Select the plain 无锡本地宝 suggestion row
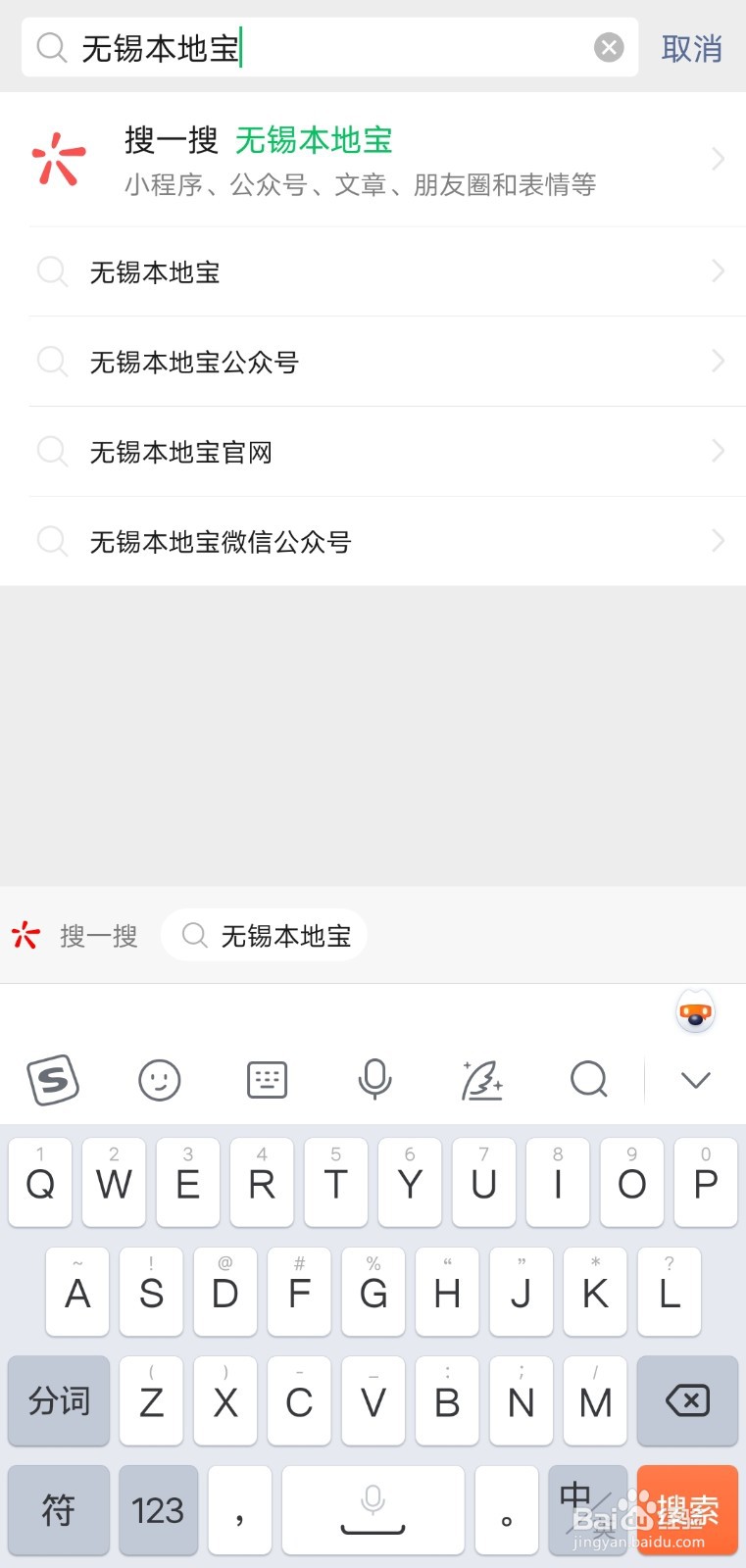The height and width of the screenshot is (1568, 746). click(x=373, y=271)
